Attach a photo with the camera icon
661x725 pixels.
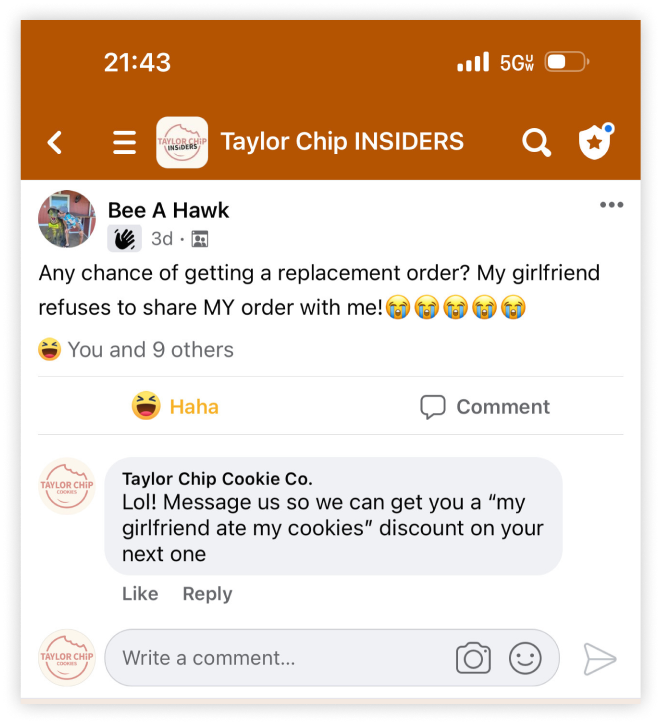point(473,658)
